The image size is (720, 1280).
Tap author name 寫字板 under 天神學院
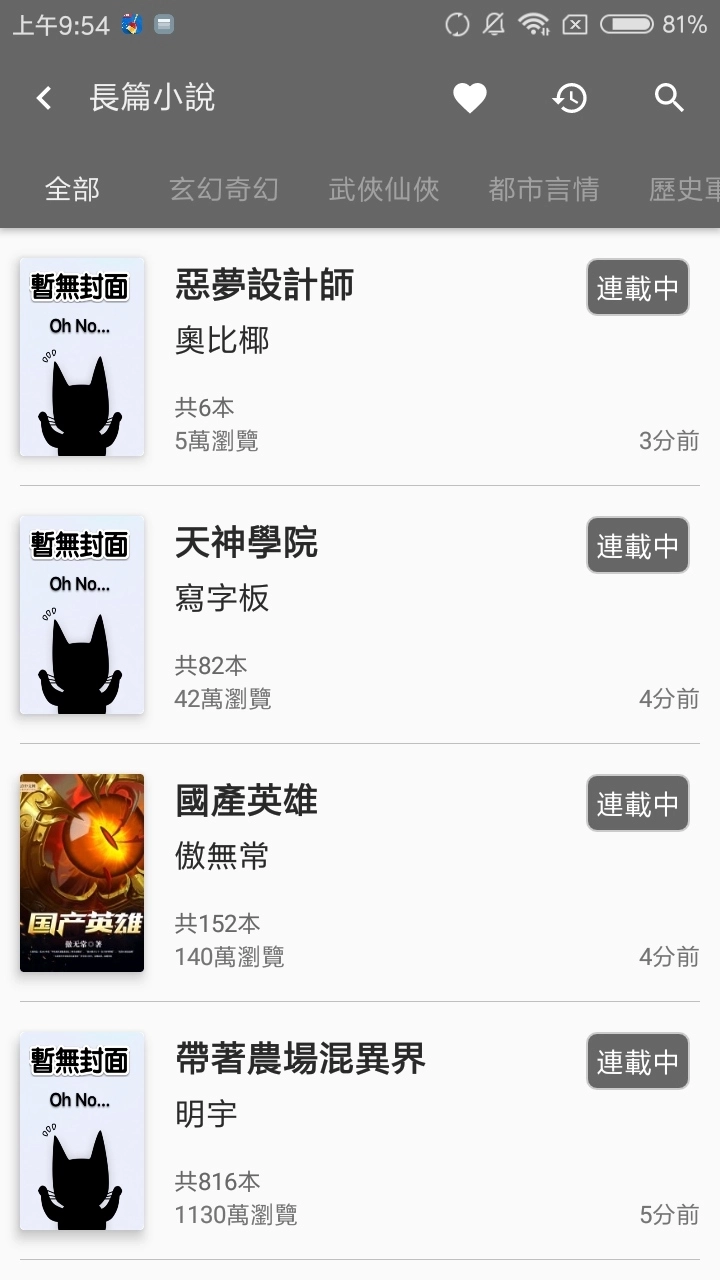221,598
